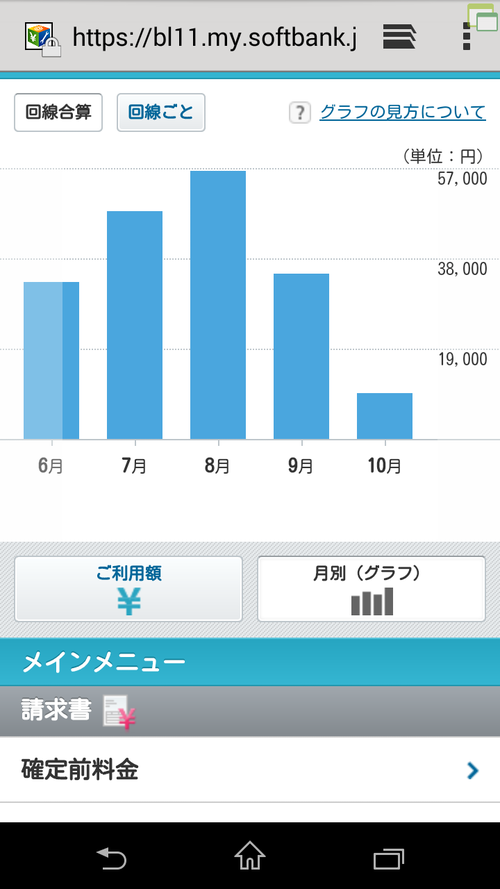Go to the home screen
Viewport: 500px width, 889px height.
tap(250, 856)
